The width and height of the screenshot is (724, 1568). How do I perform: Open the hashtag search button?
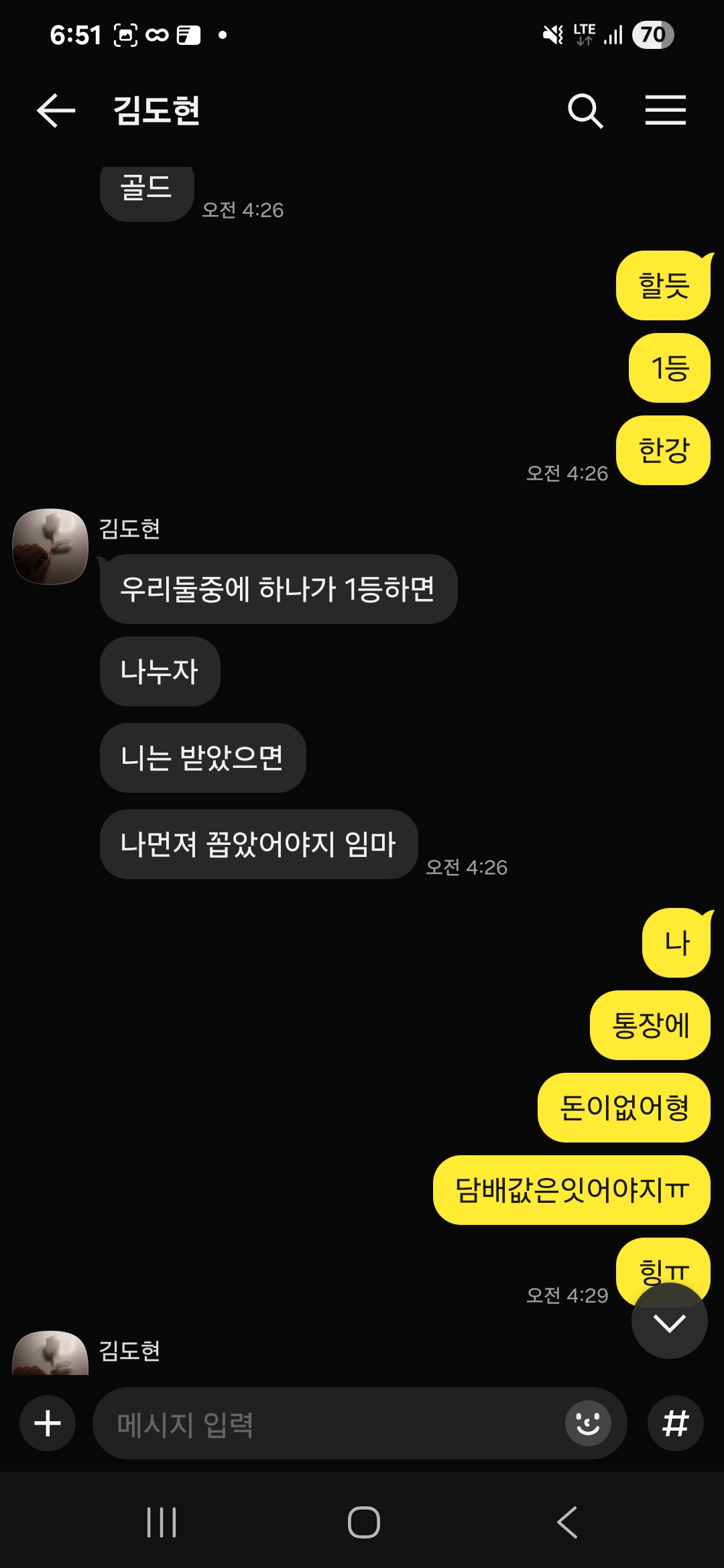(675, 1423)
